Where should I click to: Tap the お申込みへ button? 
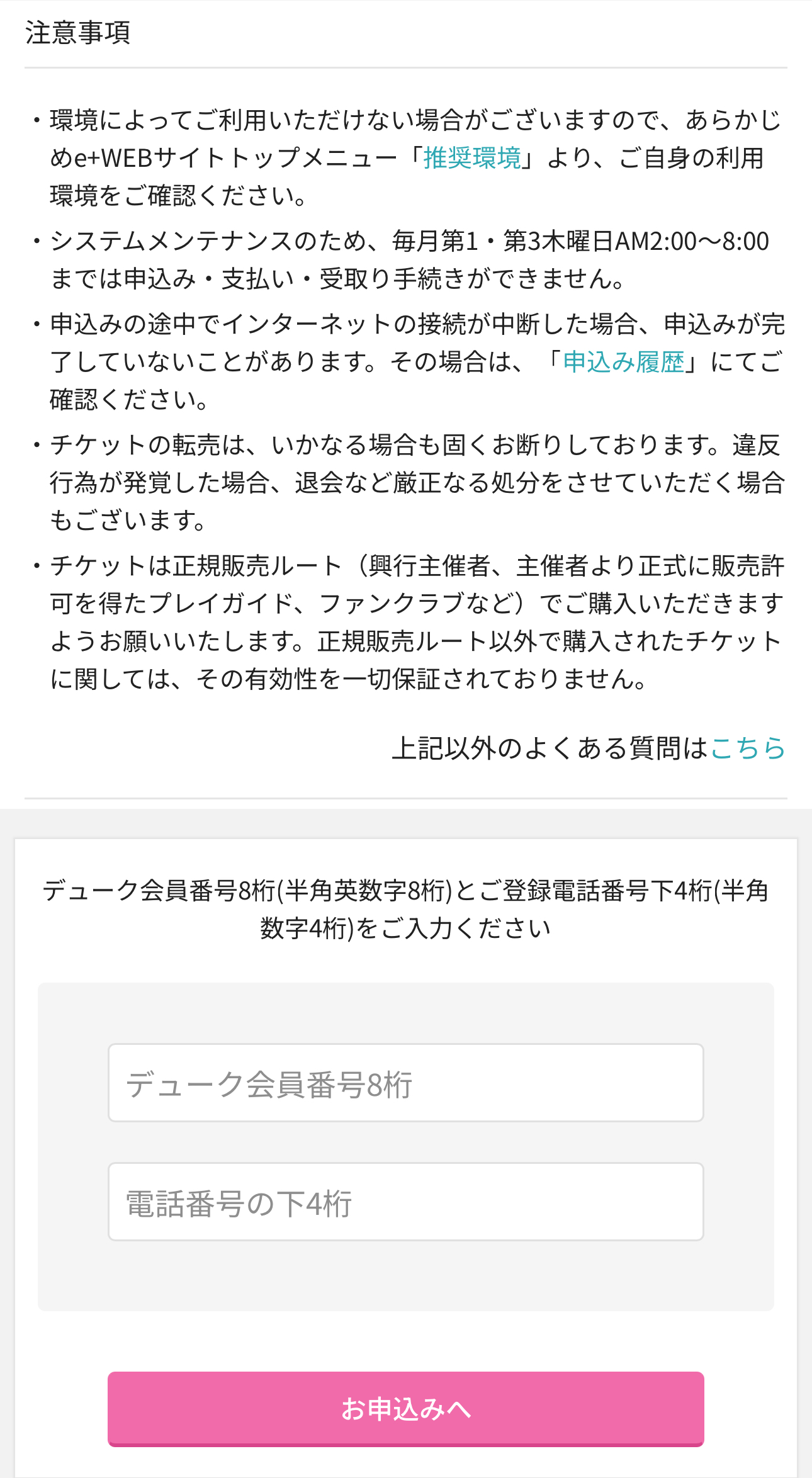click(406, 1409)
